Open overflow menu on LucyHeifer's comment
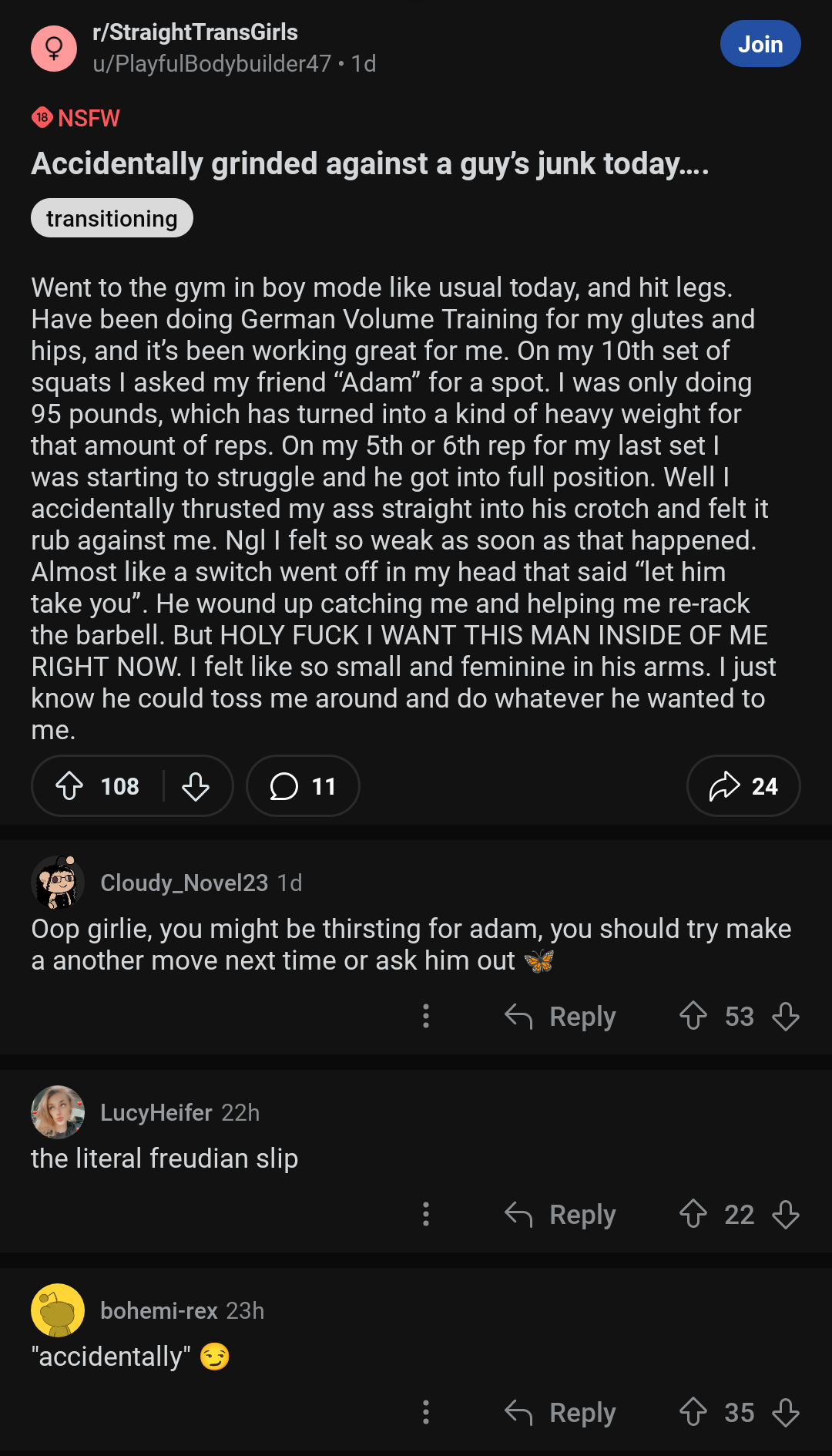Screen dimensions: 832x1456 point(425,1214)
